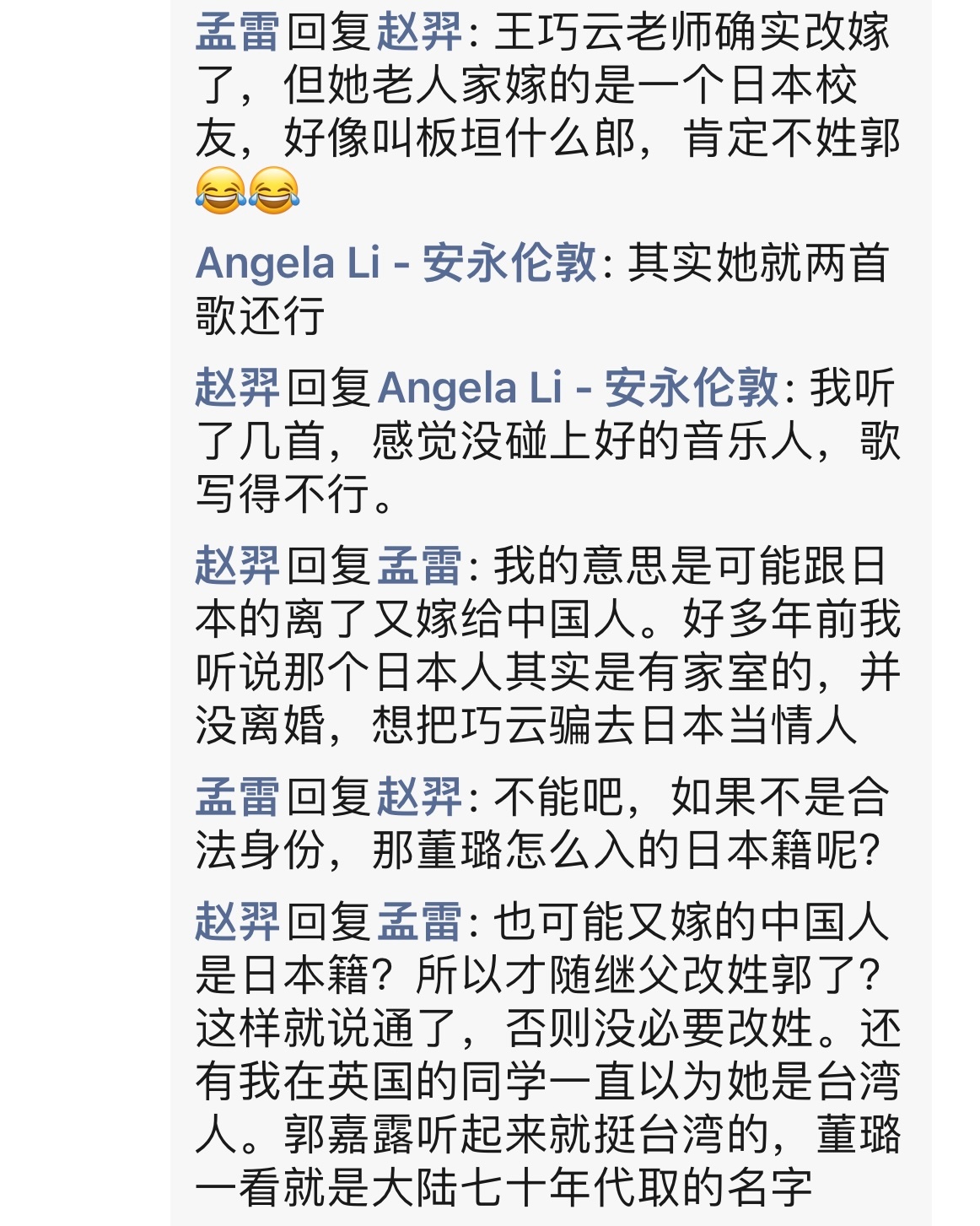Open 赵羿's name starting 也可能又嫁的中国人 comment
Viewport: 980px width, 1226px height.
click(237, 921)
